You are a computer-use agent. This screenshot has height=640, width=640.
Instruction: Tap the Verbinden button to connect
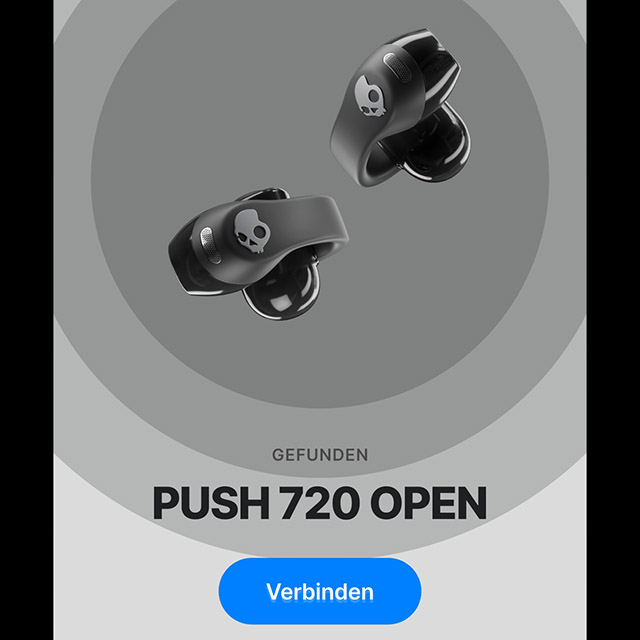pos(320,591)
